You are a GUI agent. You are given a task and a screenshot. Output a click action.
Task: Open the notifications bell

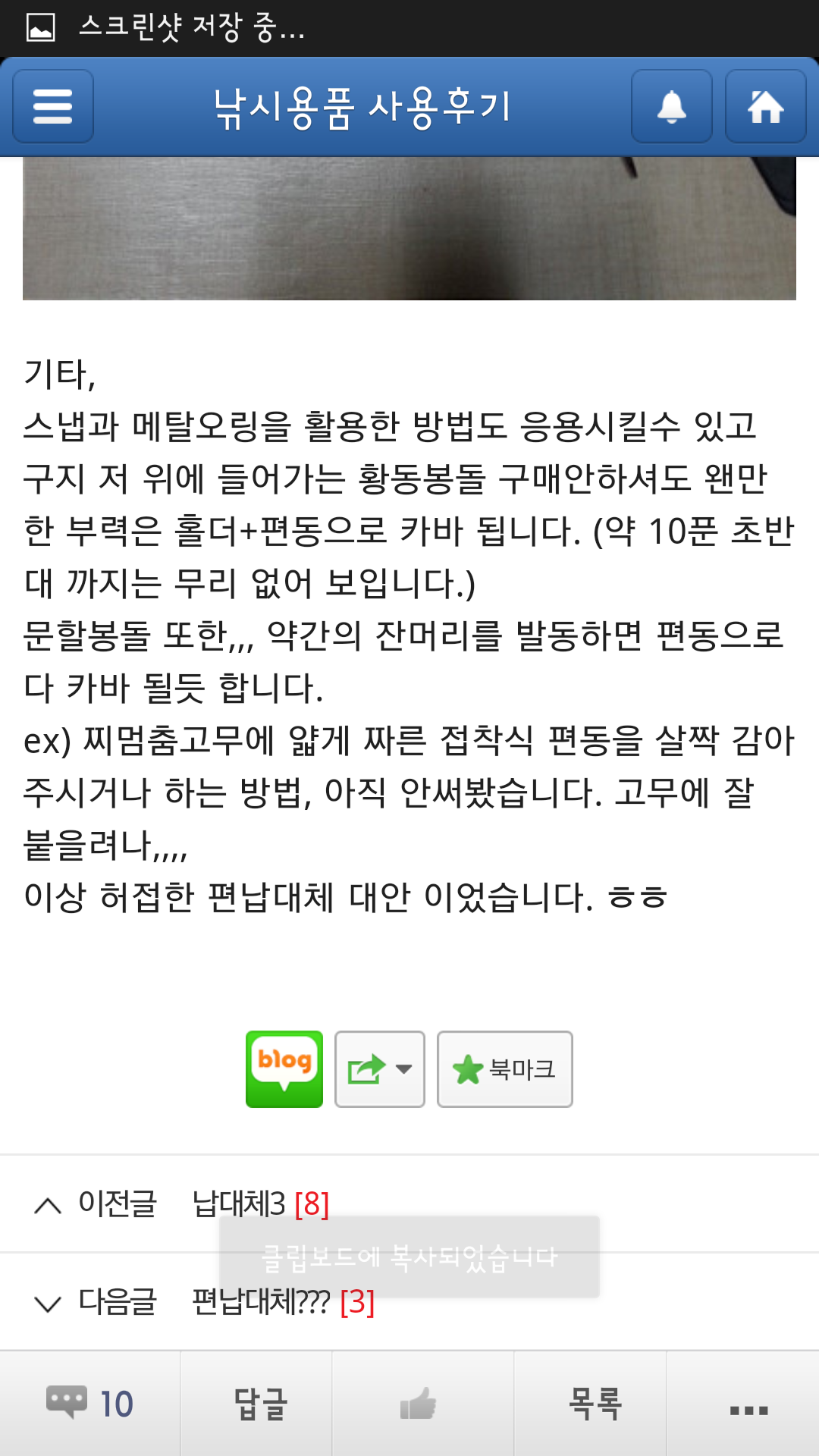[x=671, y=106]
